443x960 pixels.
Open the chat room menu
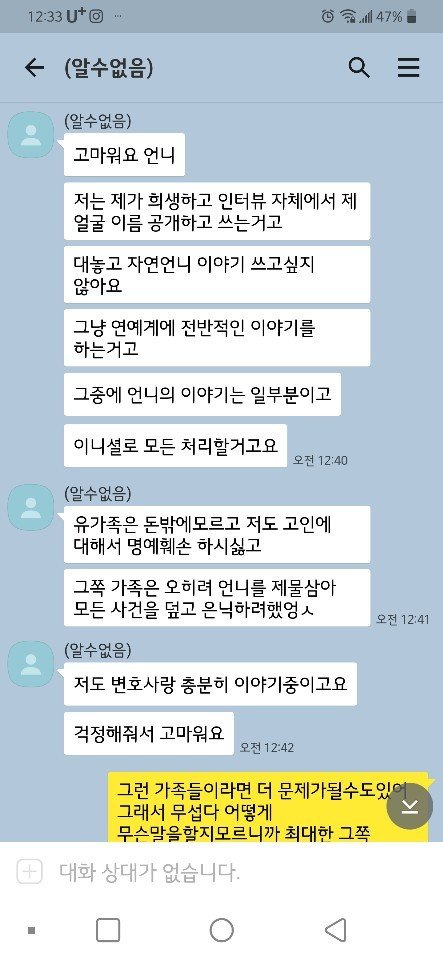tap(409, 68)
